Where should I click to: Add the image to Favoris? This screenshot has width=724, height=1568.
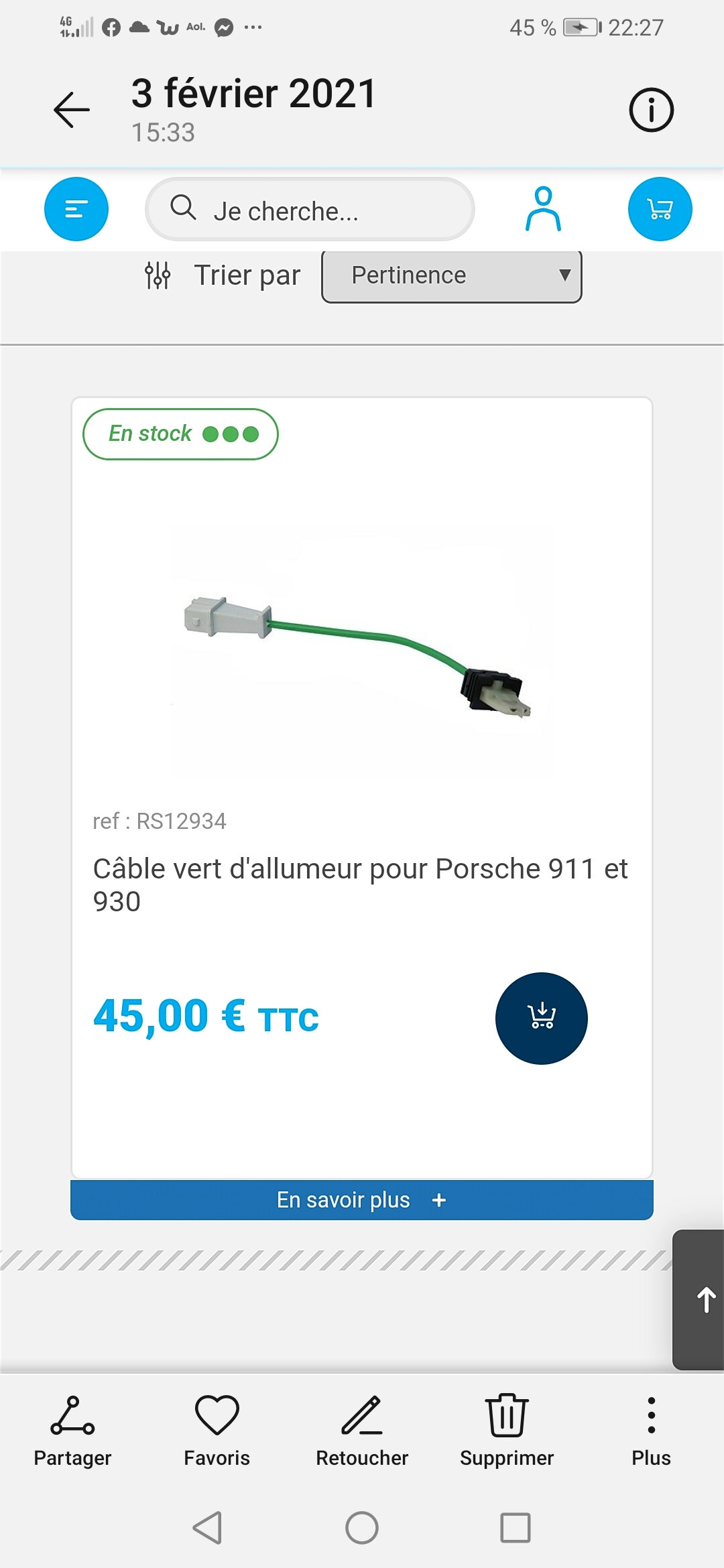click(x=217, y=1431)
